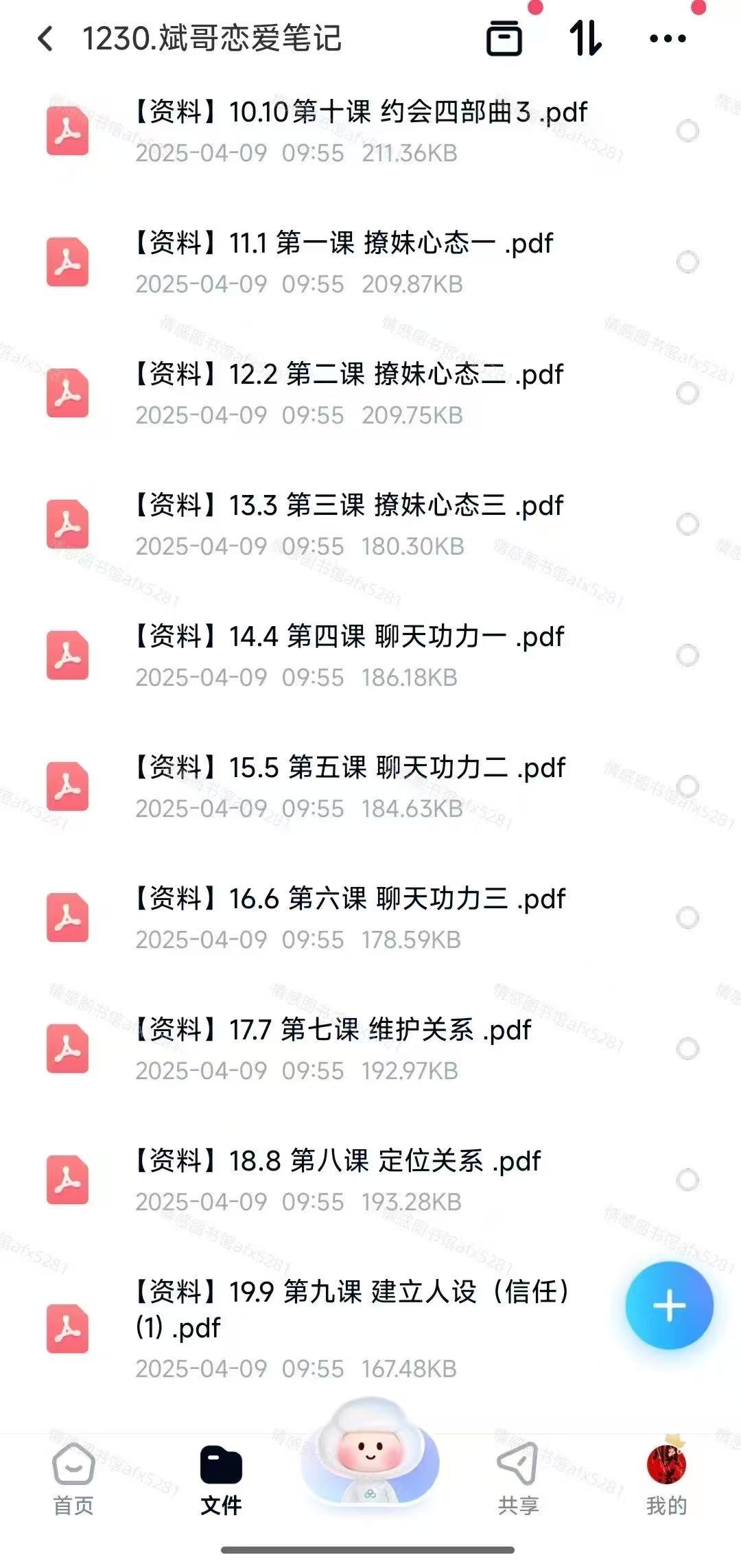Image resolution: width=741 pixels, height=1568 pixels.
Task: Open the center assistant mascot button
Action: (370, 1455)
